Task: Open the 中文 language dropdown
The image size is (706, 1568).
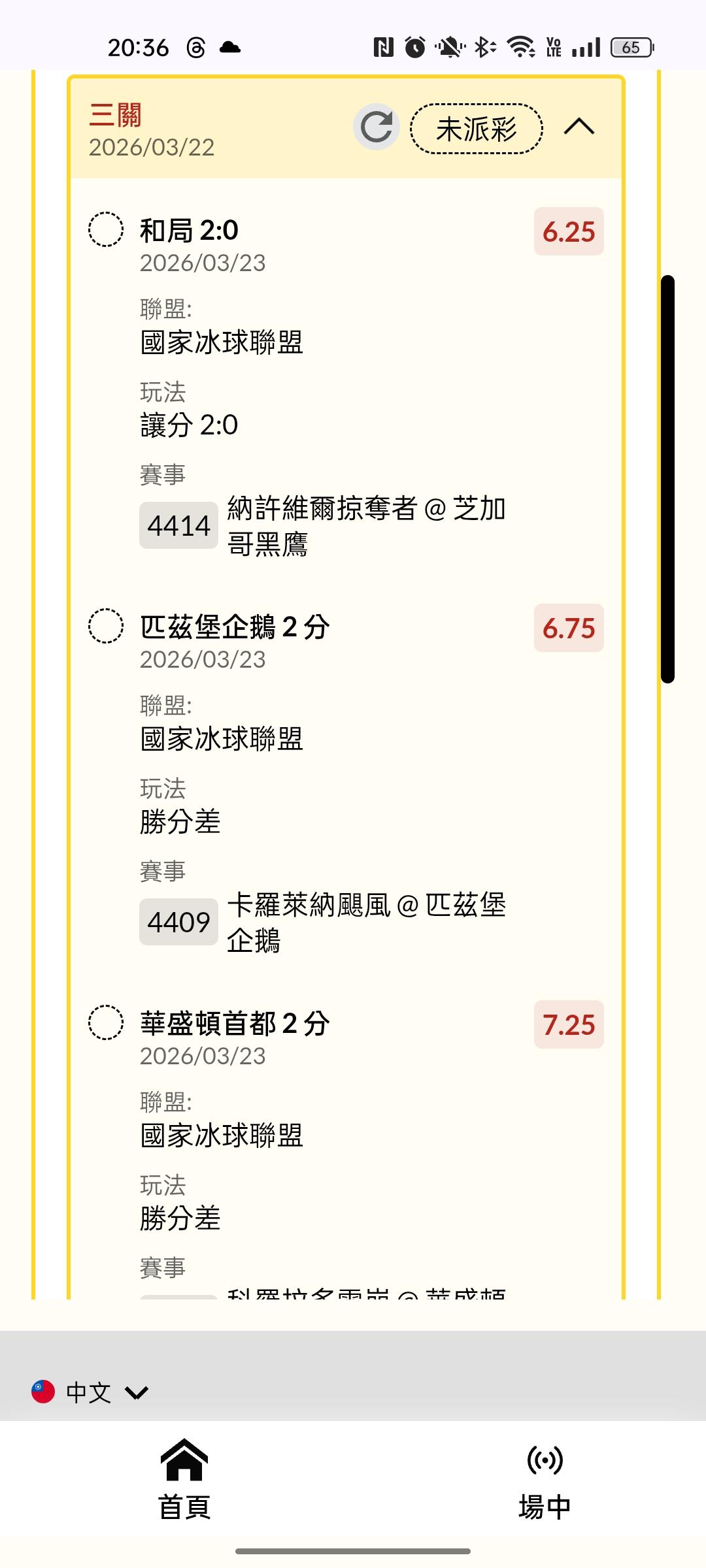Action: pyautogui.click(x=90, y=1392)
